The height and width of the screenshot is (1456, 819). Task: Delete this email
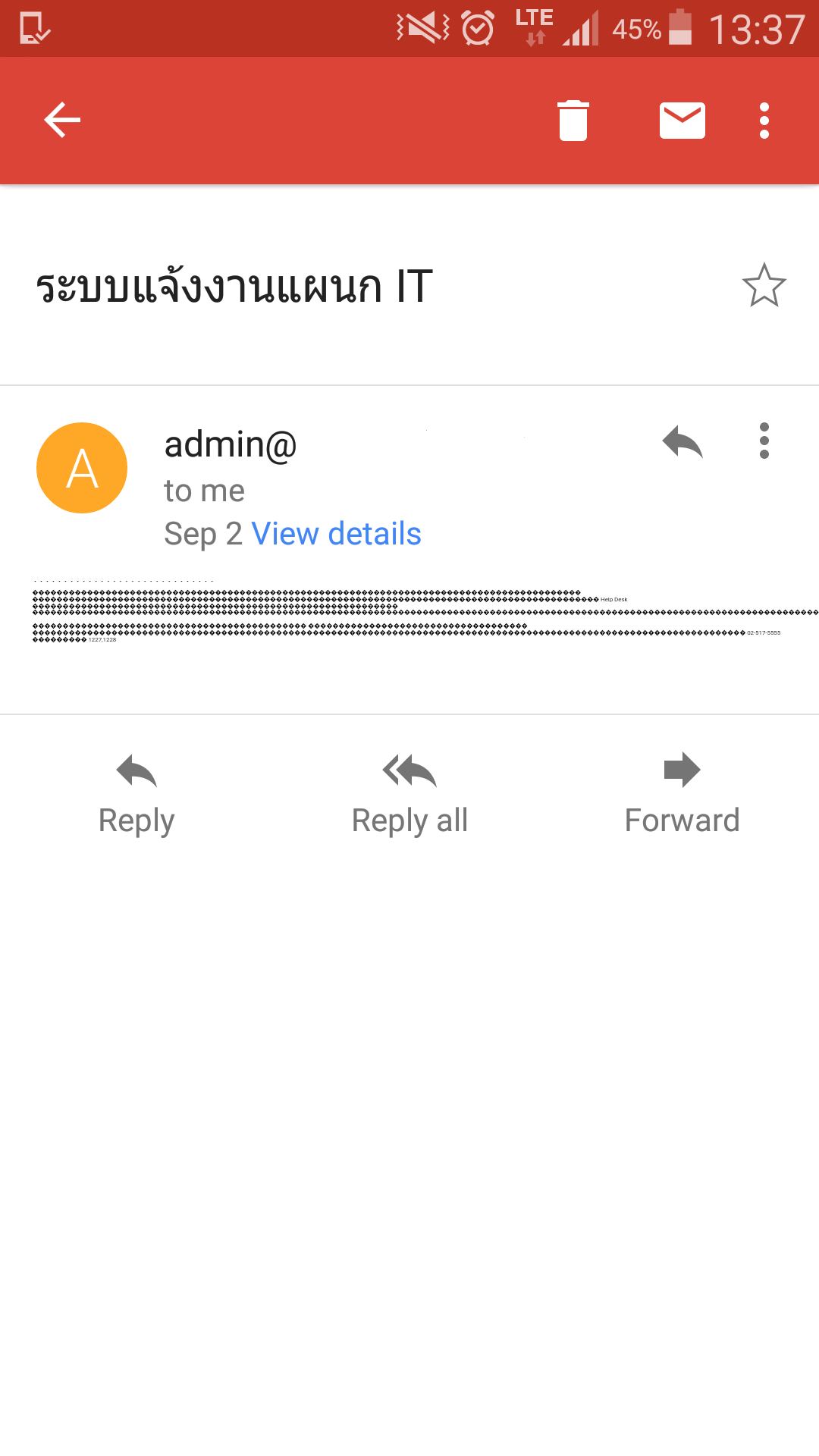[573, 121]
